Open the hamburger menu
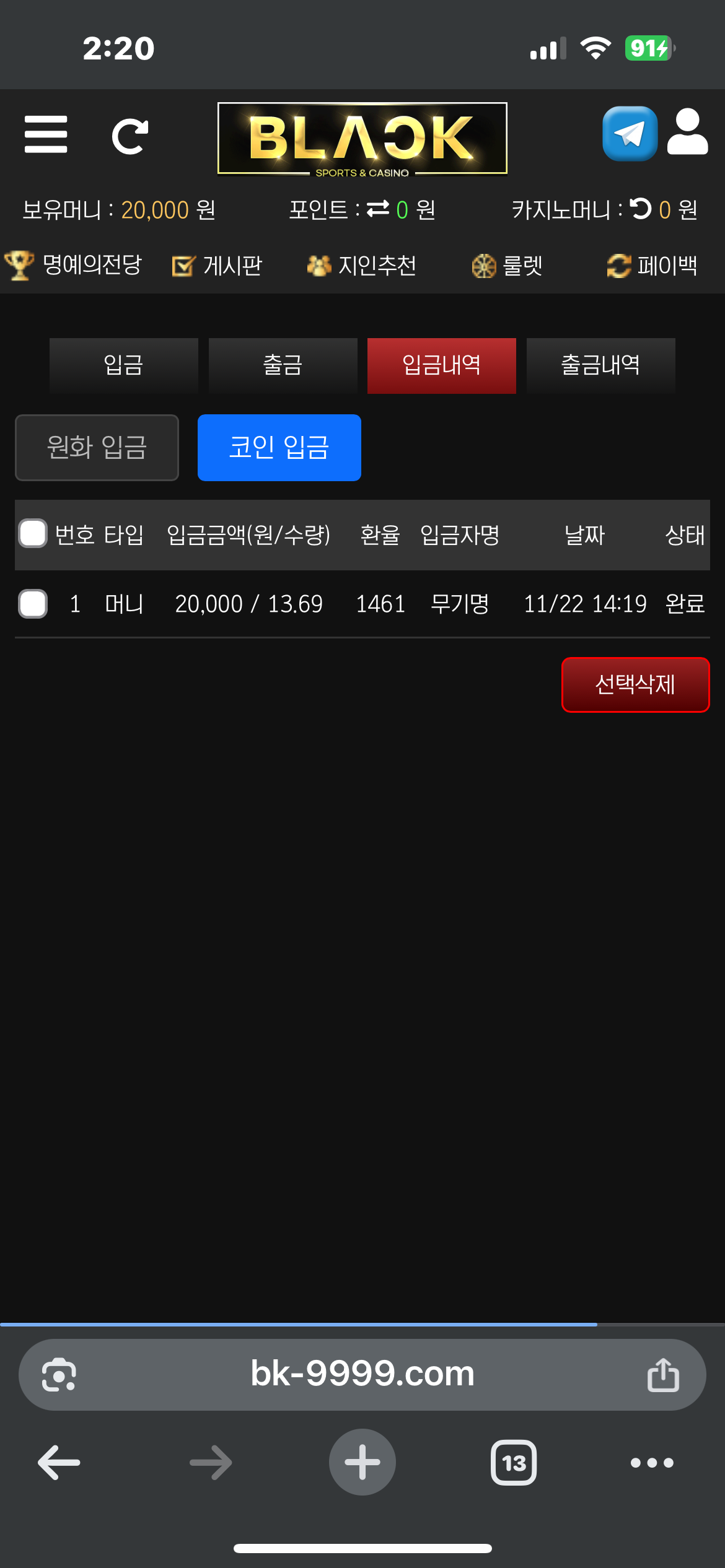Viewport: 725px width, 1568px height. (46, 134)
